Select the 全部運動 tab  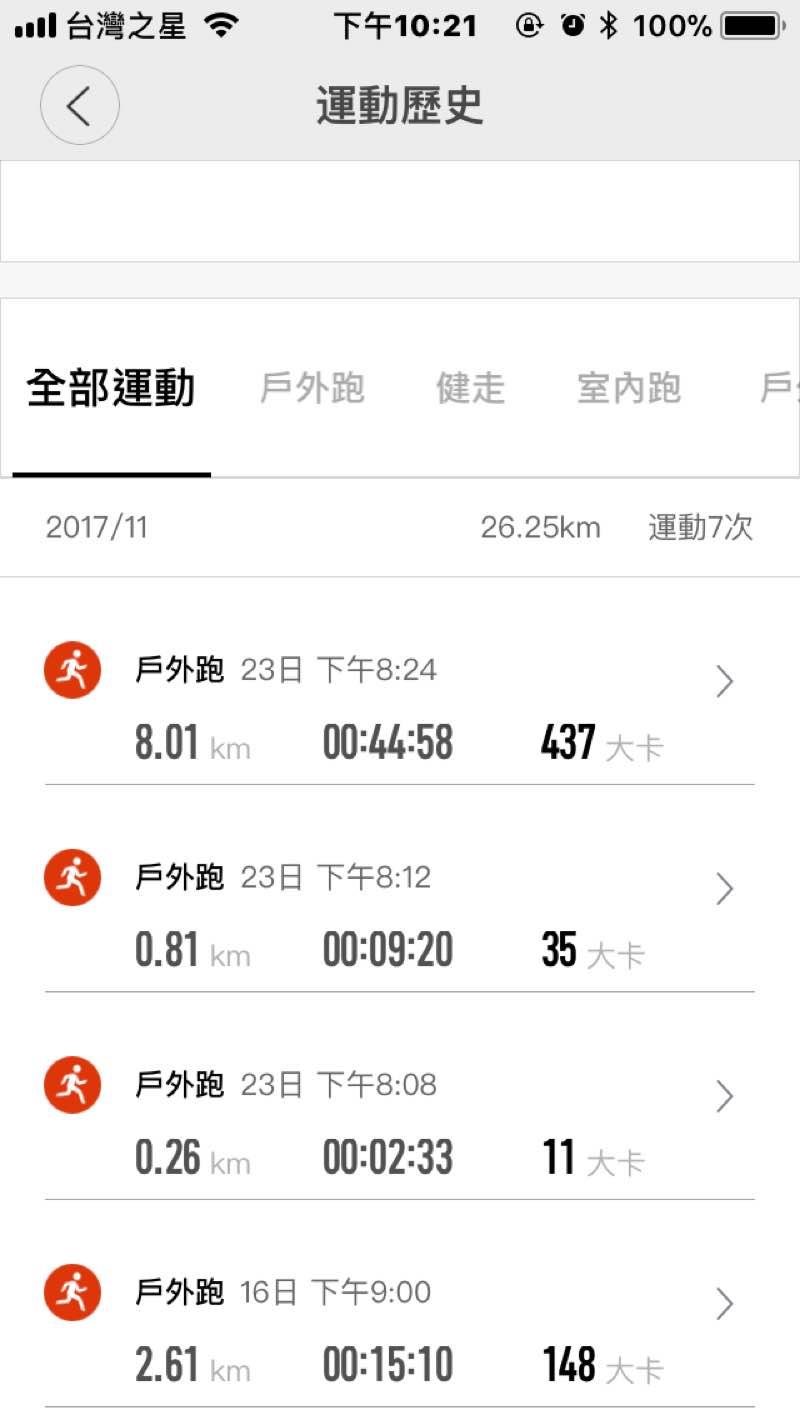point(110,388)
